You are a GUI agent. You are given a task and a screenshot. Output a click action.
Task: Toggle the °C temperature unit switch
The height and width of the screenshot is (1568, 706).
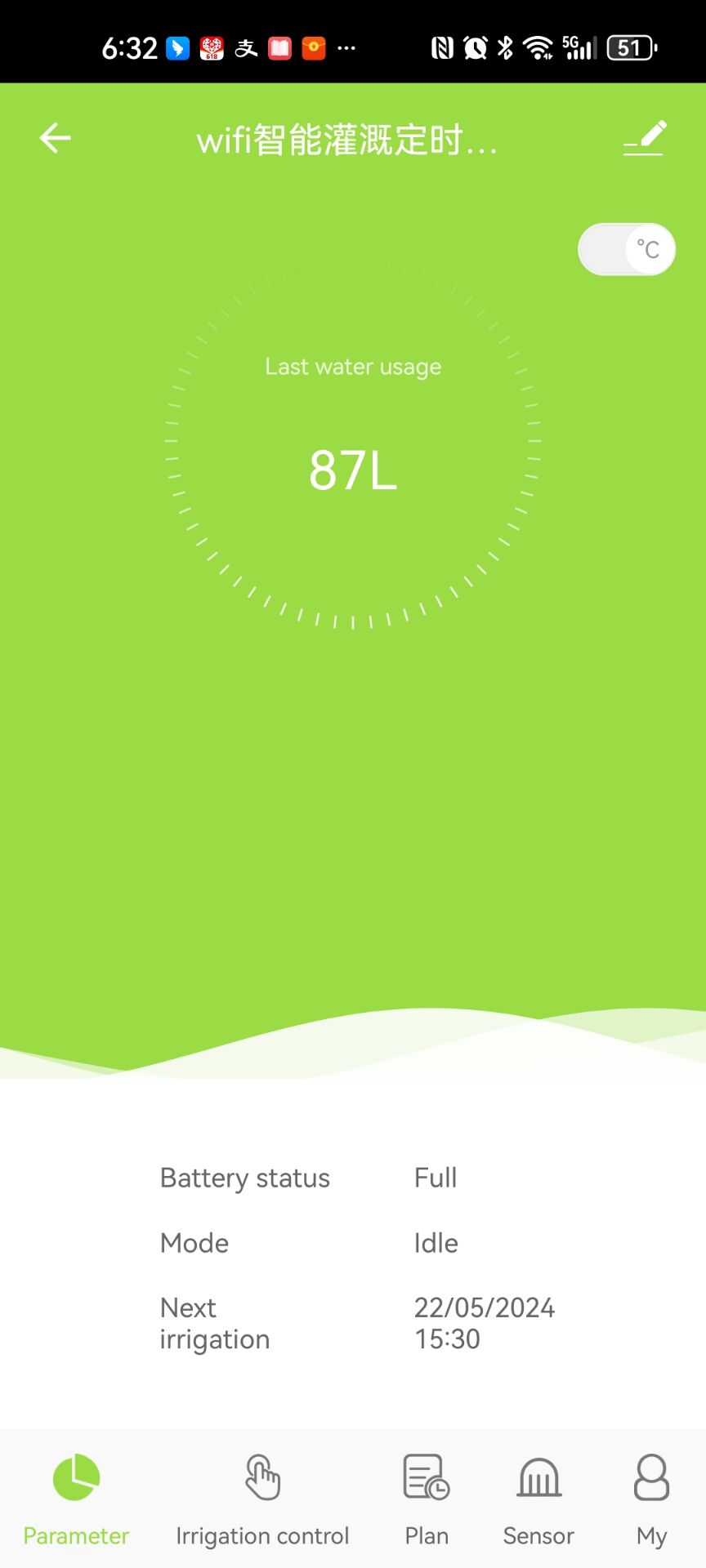click(x=627, y=249)
